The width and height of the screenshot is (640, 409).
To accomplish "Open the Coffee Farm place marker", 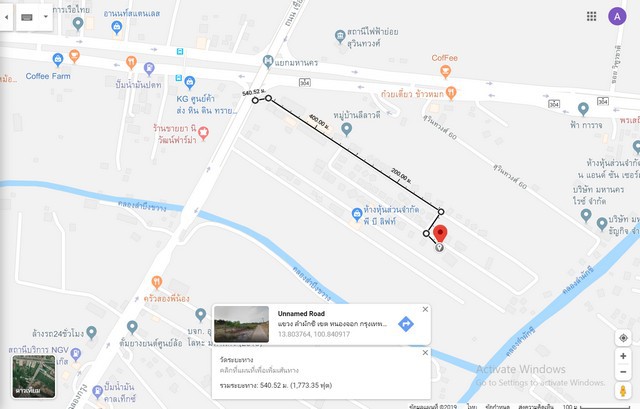I will (x=58, y=60).
